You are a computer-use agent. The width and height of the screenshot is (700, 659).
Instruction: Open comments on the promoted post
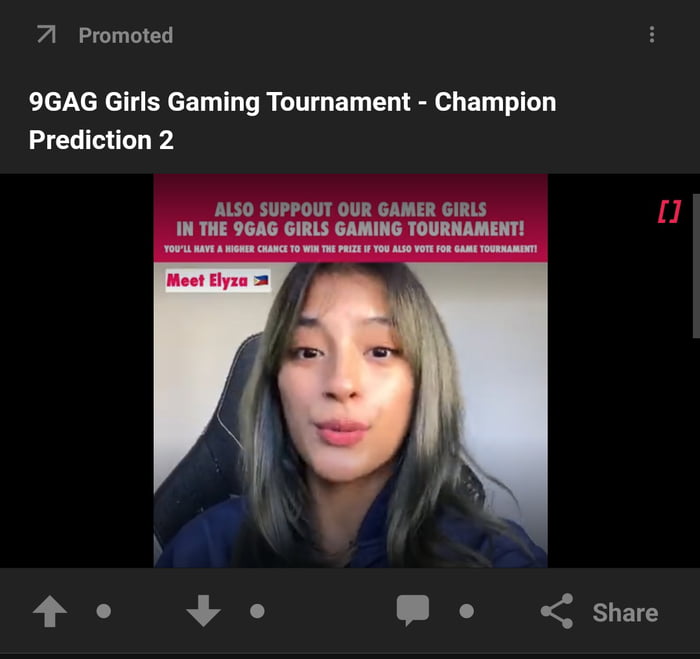click(412, 611)
